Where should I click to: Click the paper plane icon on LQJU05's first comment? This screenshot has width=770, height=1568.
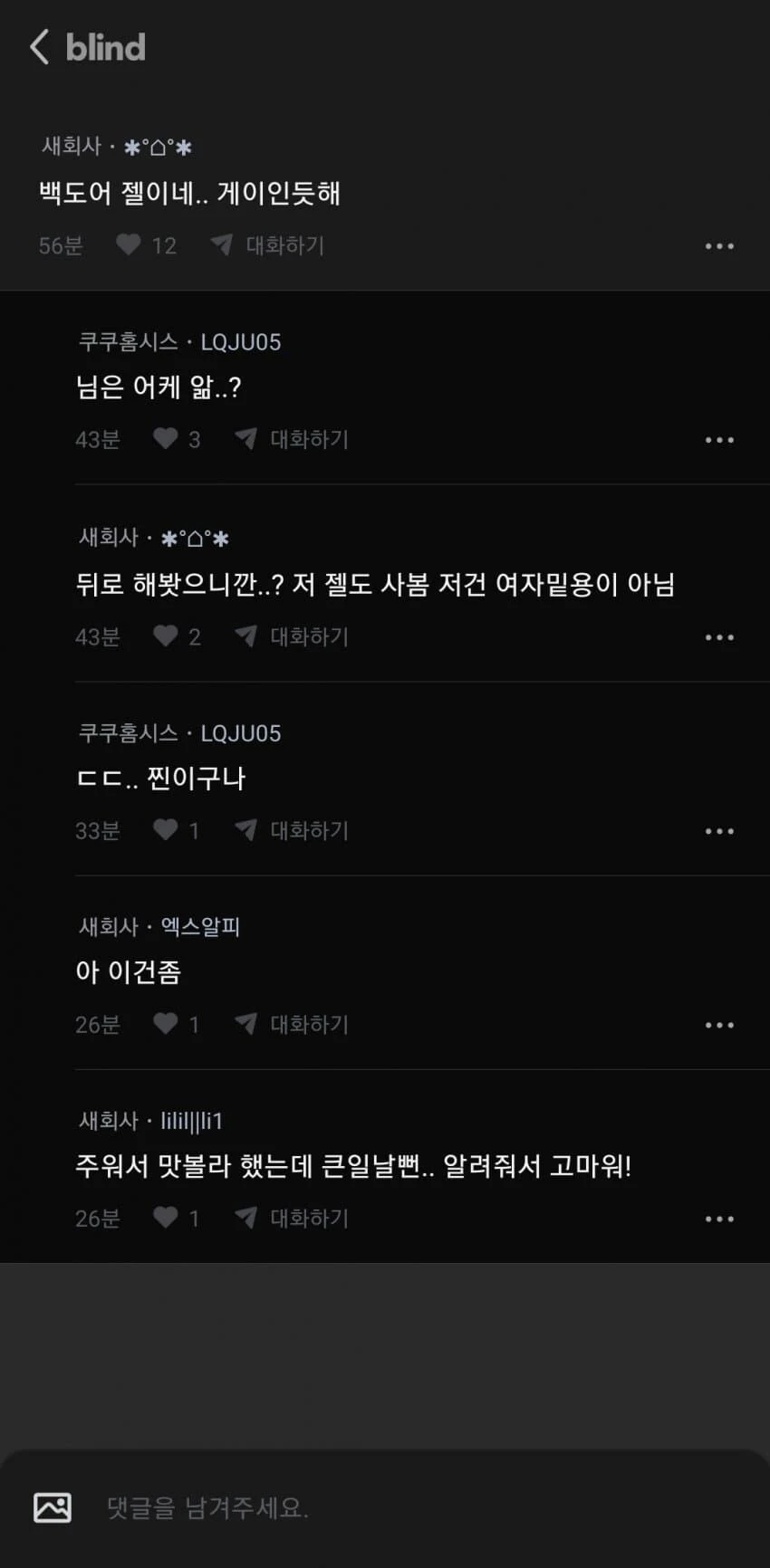point(245,439)
